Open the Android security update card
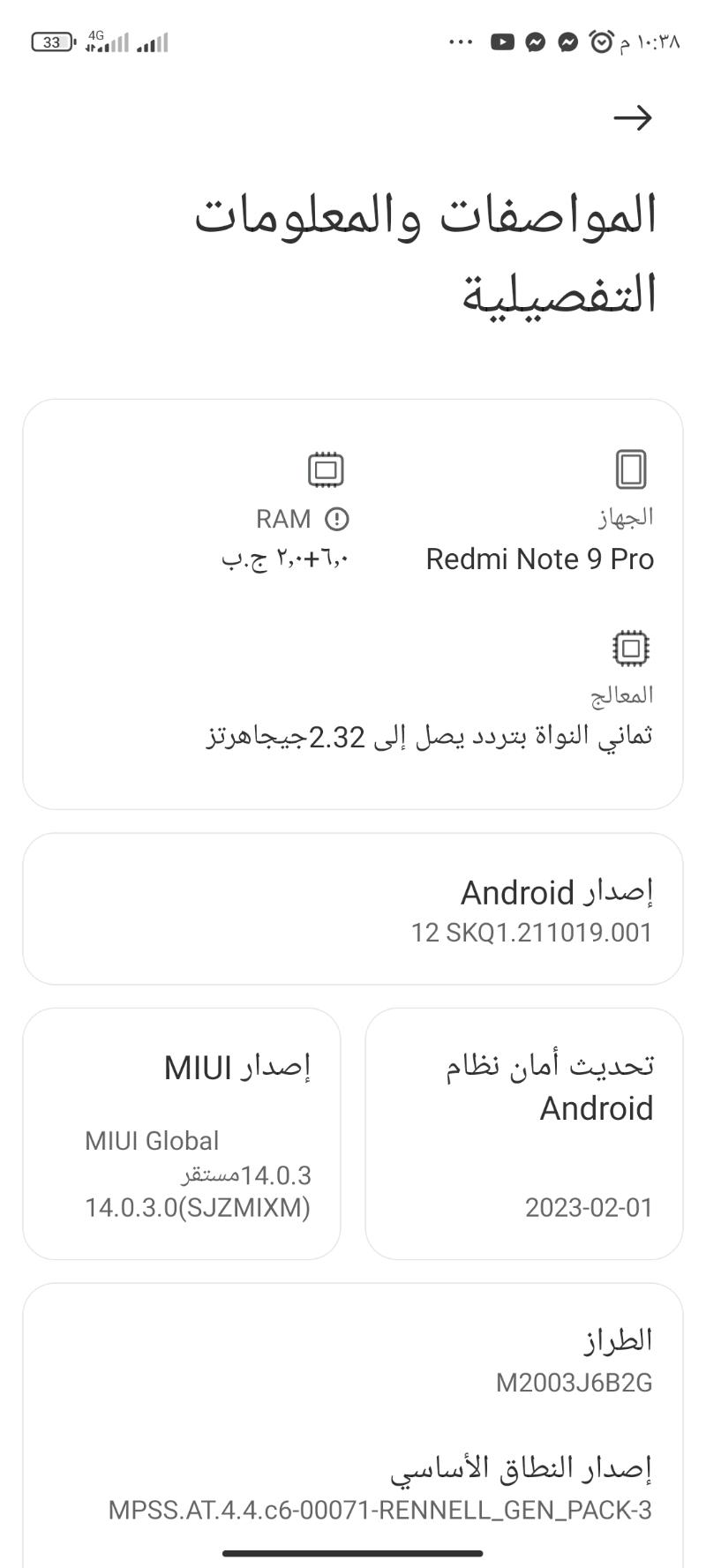706x1568 pixels. [524, 1133]
